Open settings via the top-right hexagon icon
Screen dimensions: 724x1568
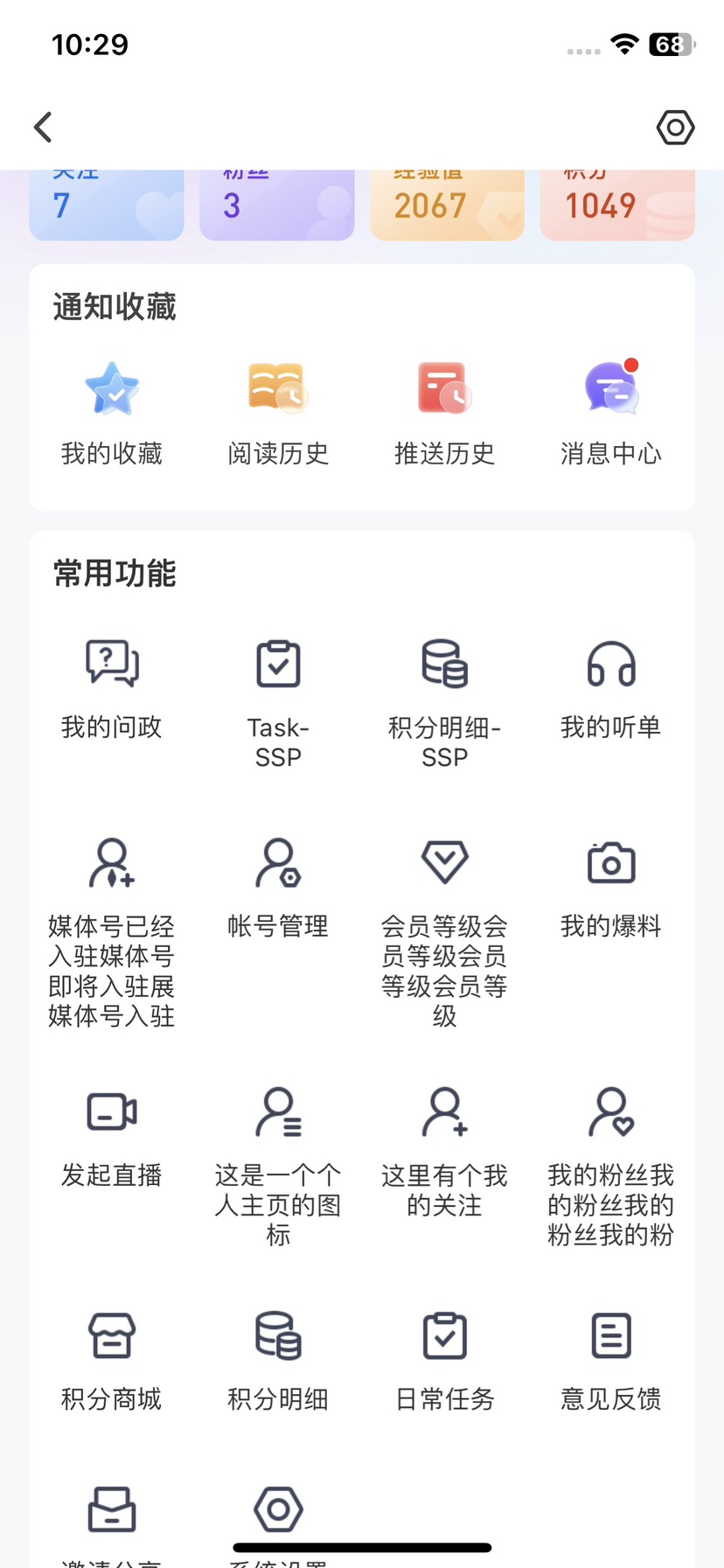pos(675,128)
